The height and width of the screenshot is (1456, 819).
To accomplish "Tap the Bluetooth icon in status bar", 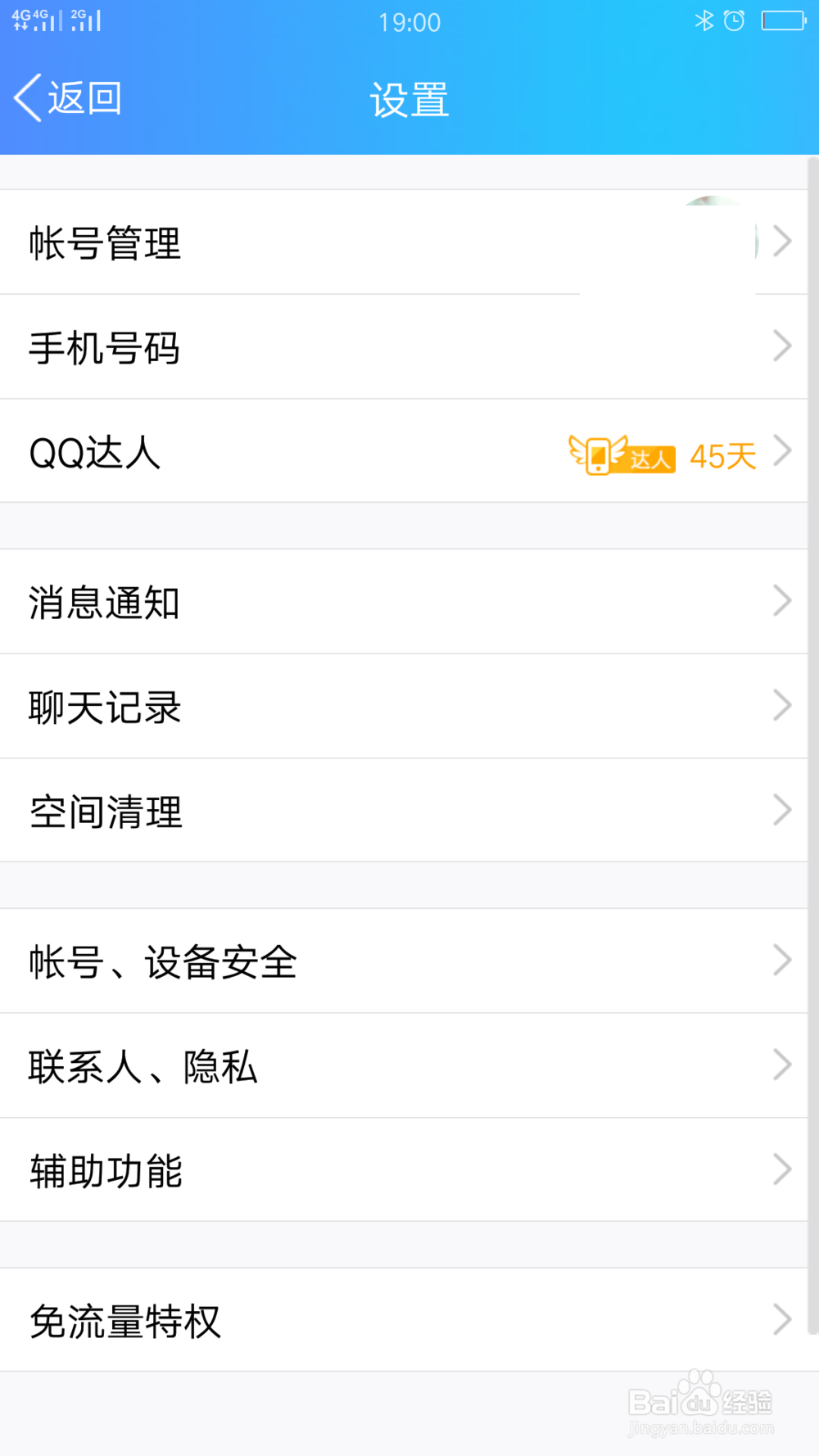I will click(x=703, y=20).
